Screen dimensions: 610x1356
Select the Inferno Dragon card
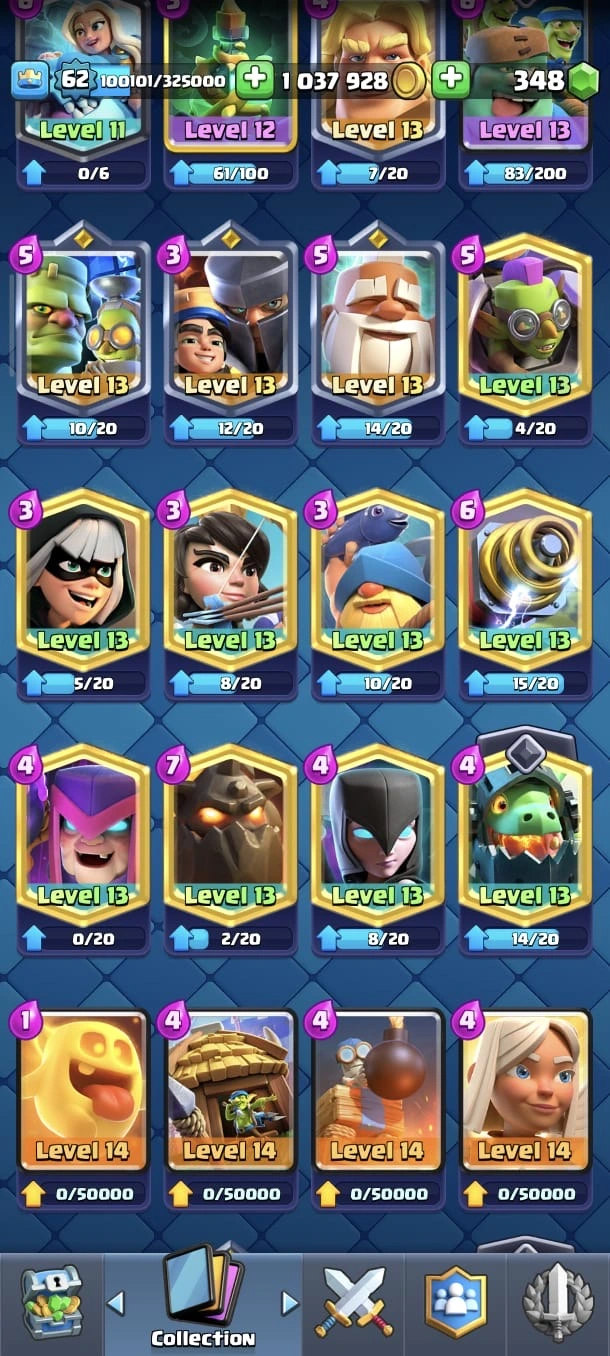(x=525, y=835)
